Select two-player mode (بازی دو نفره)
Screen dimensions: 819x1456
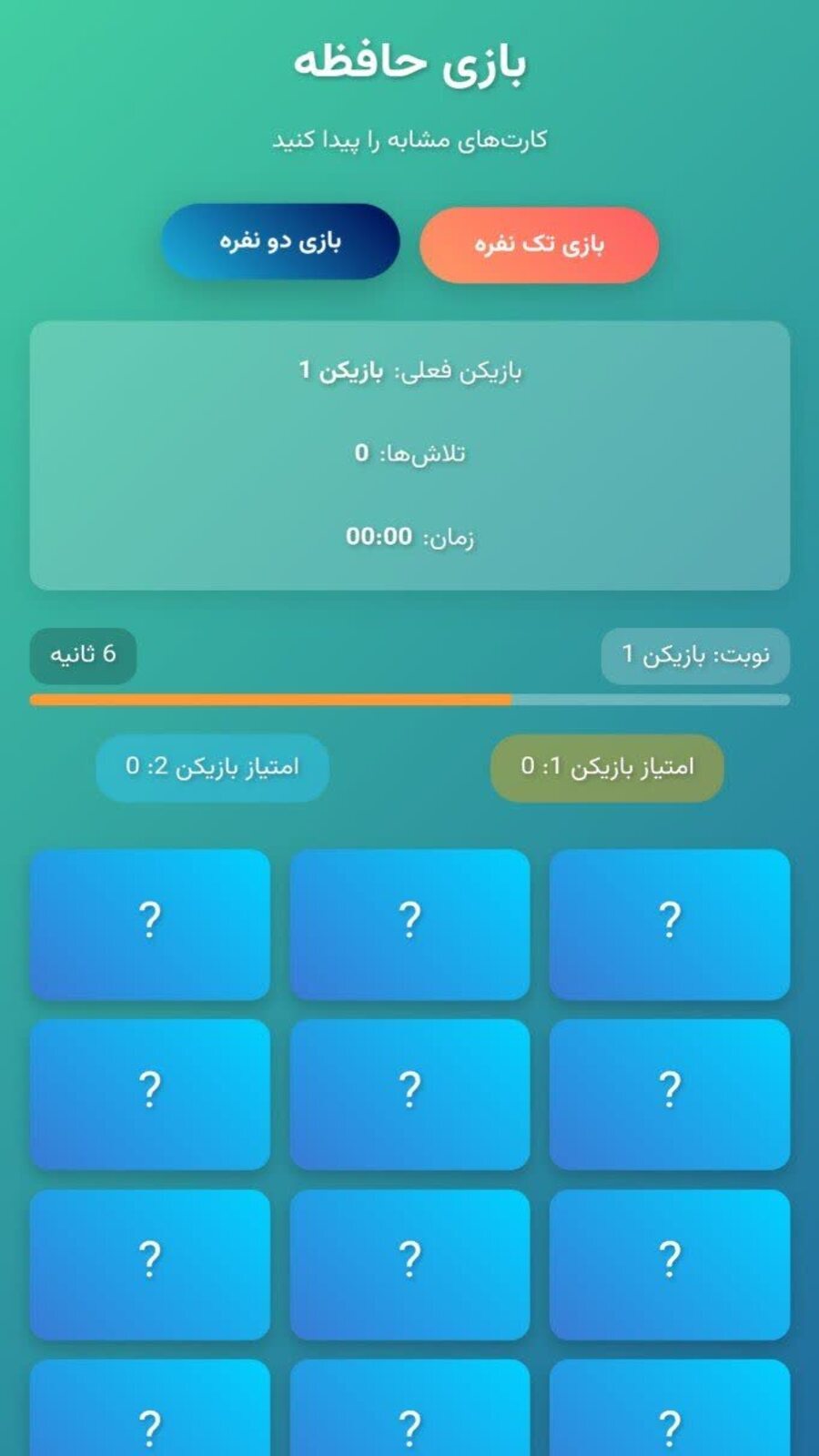pyautogui.click(x=280, y=241)
